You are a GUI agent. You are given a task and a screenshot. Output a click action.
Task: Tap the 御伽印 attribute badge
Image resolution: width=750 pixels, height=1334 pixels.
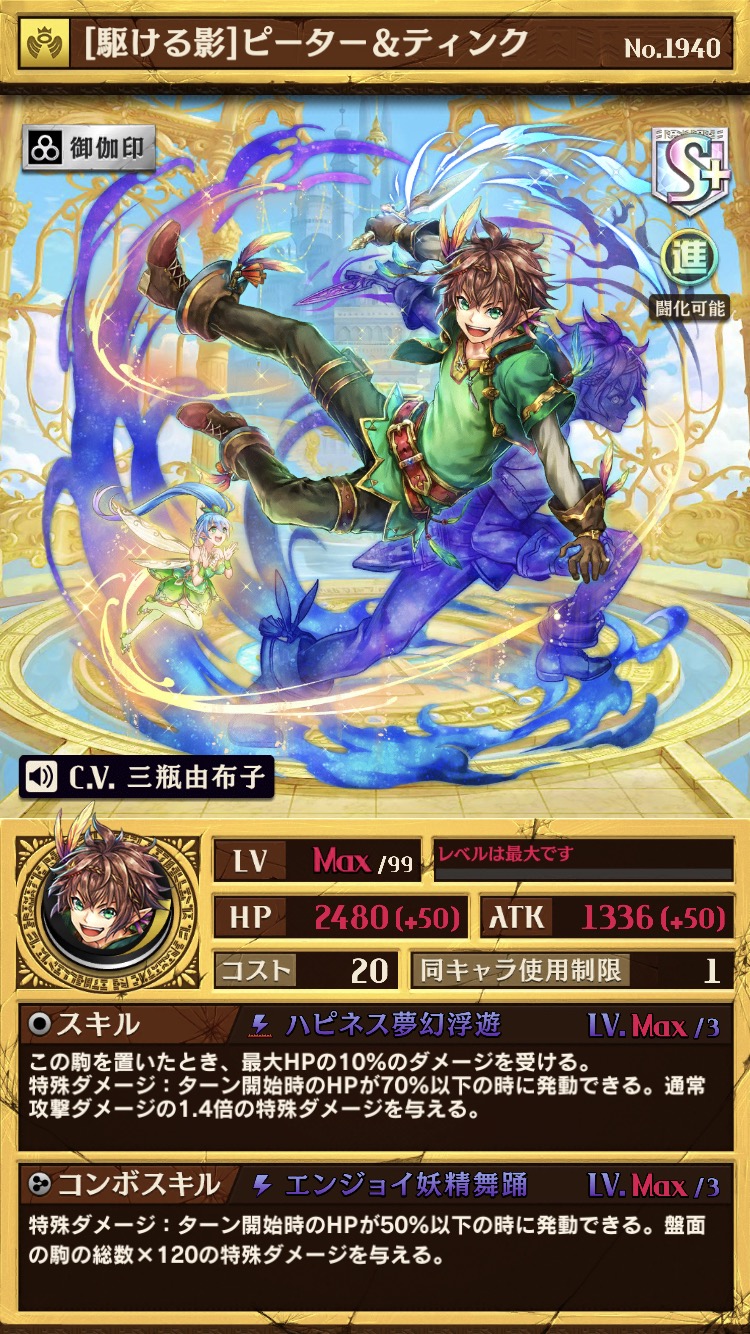click(88, 149)
